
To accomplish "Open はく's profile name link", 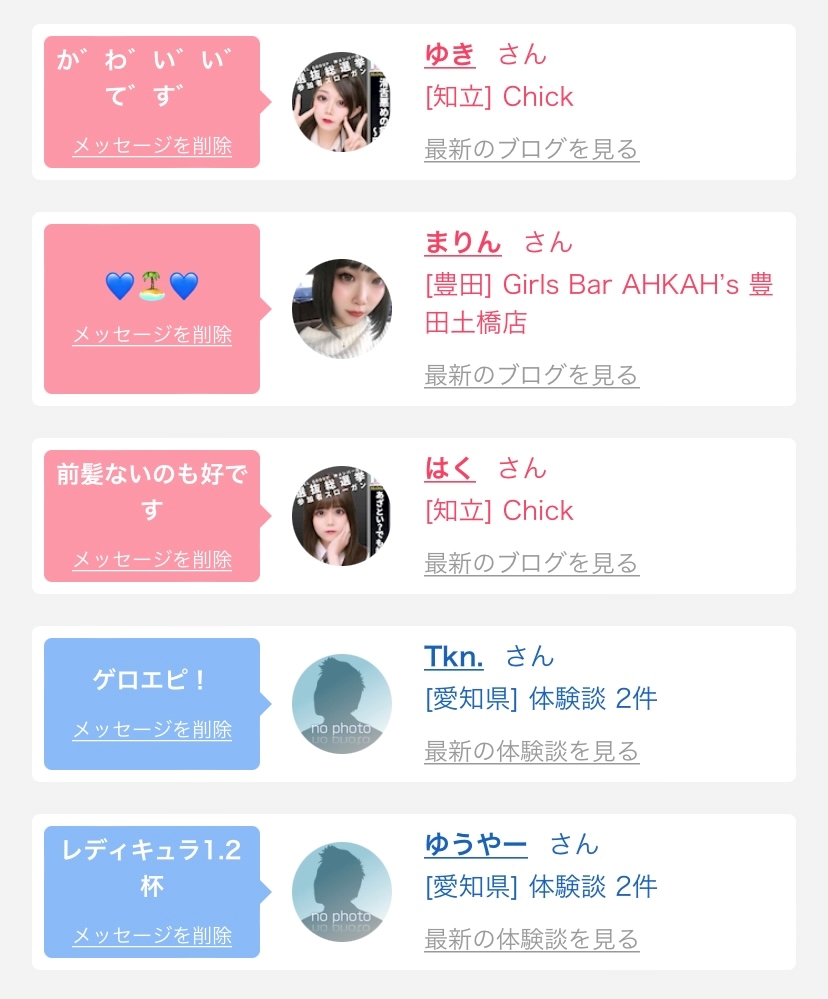I will (x=450, y=468).
